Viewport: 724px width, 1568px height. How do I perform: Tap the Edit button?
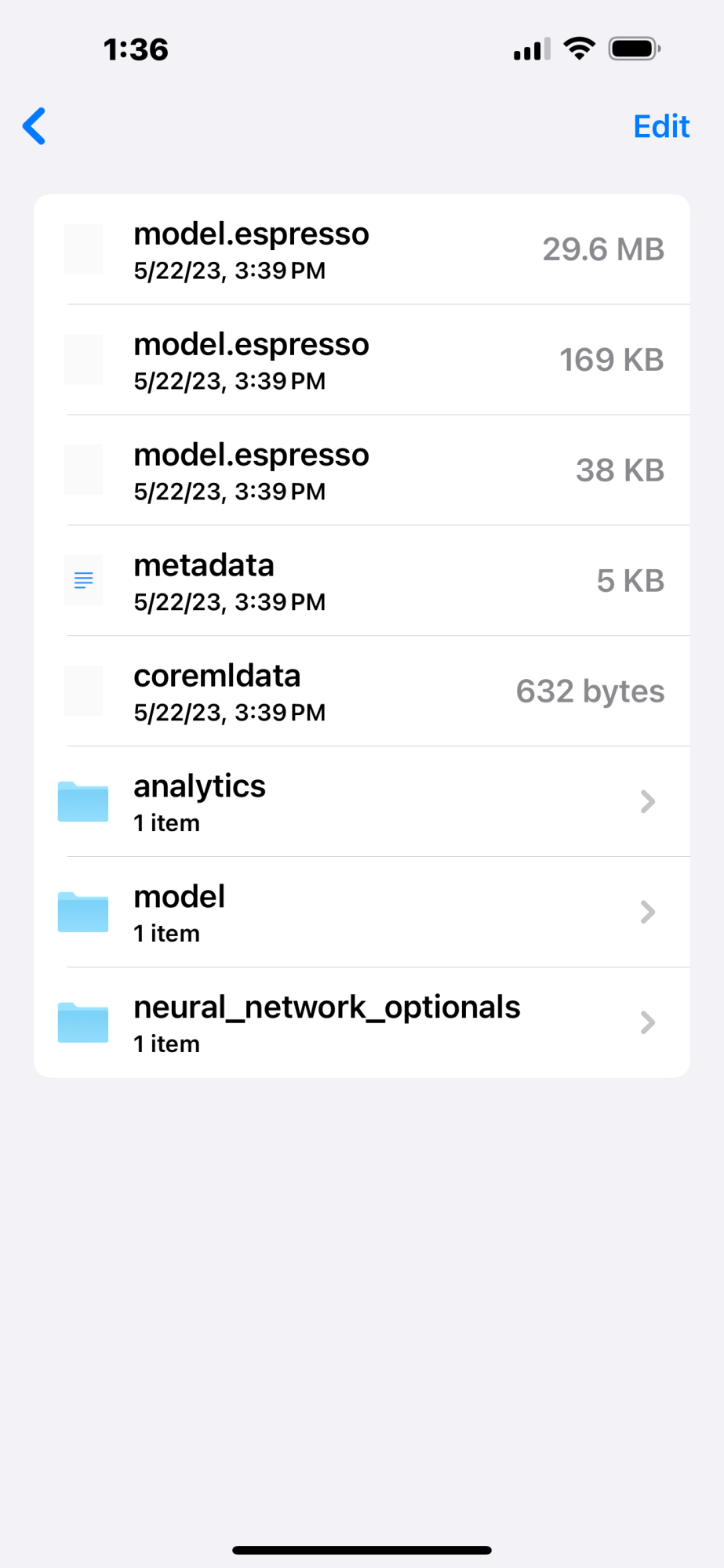coord(660,126)
